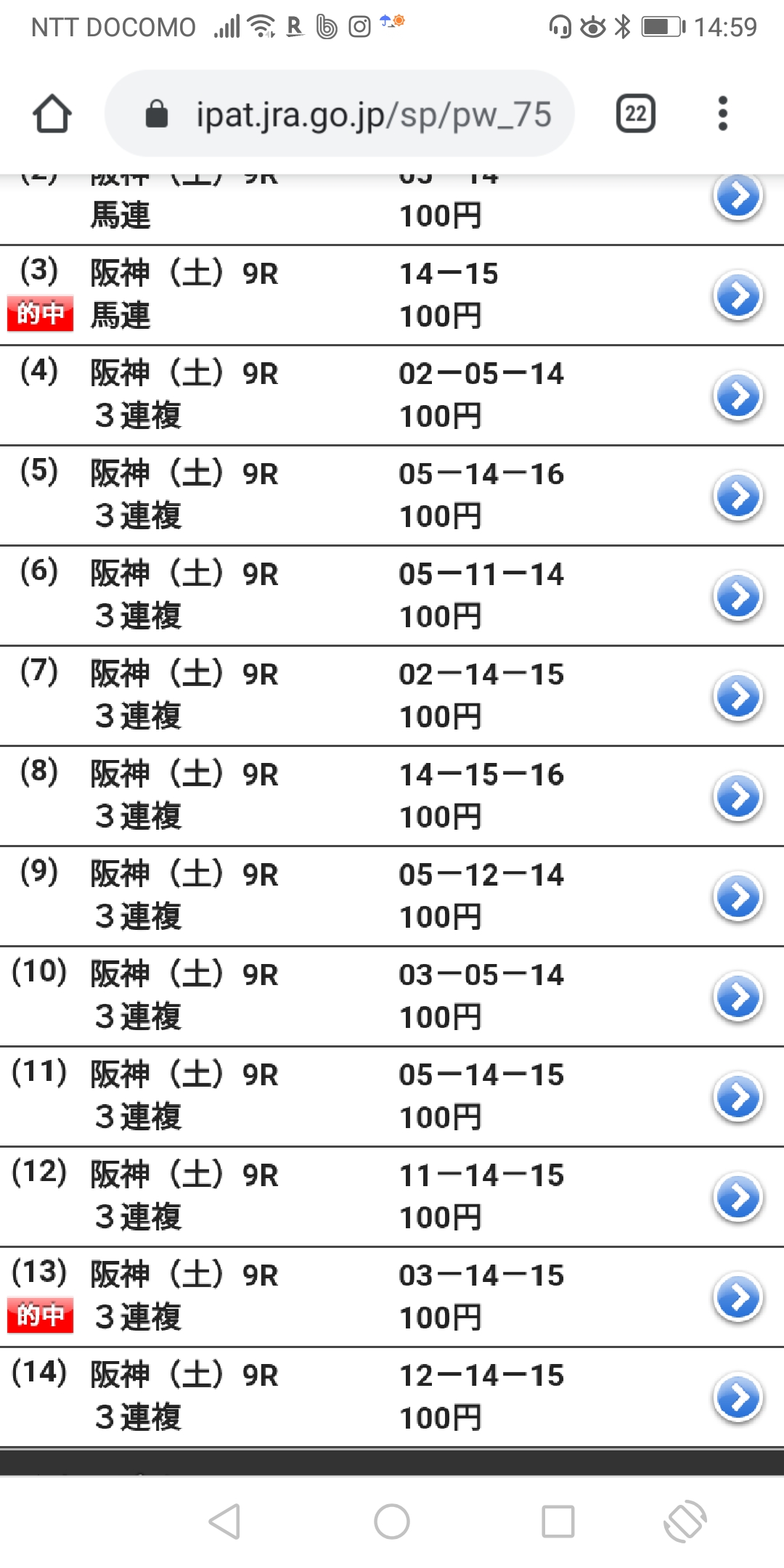Open the tab switcher showing 22 tabs

tap(636, 114)
